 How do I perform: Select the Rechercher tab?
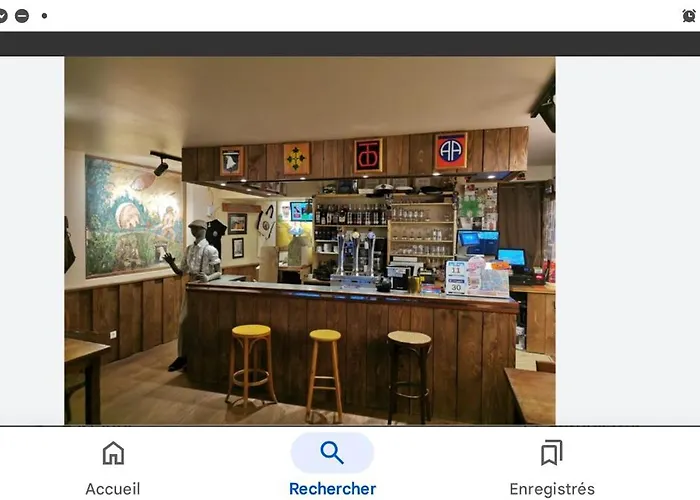point(332,466)
